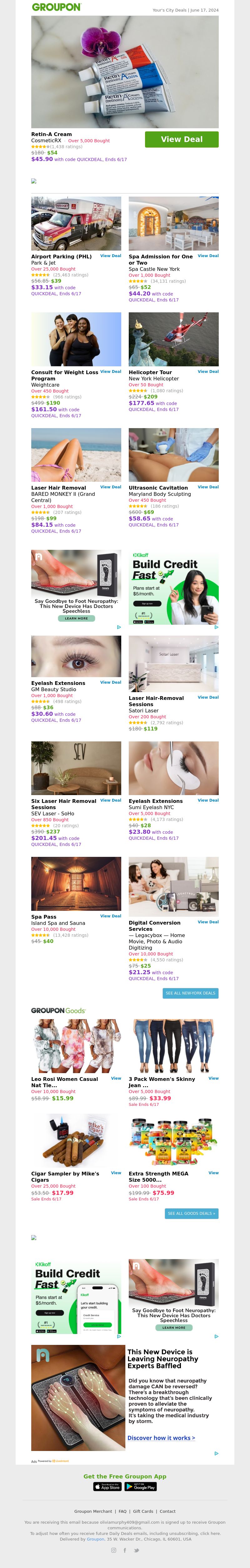Viewport: 250px width, 1568px height.
Task: Open View Deal for Spa Pass
Action: 110,916
